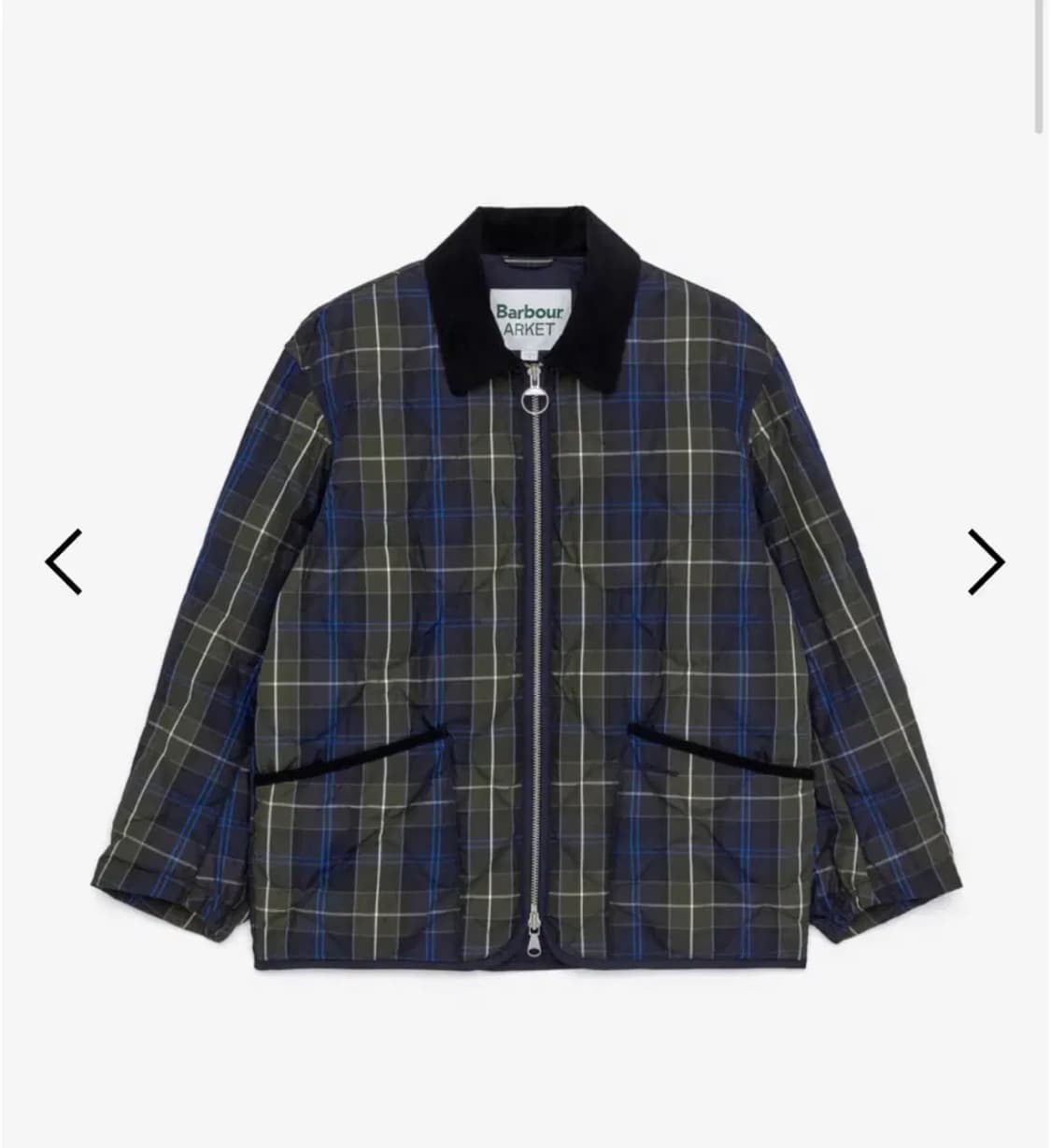Click the left chevron to view previous image
Viewport: 1051px width, 1148px height.
click(x=61, y=561)
